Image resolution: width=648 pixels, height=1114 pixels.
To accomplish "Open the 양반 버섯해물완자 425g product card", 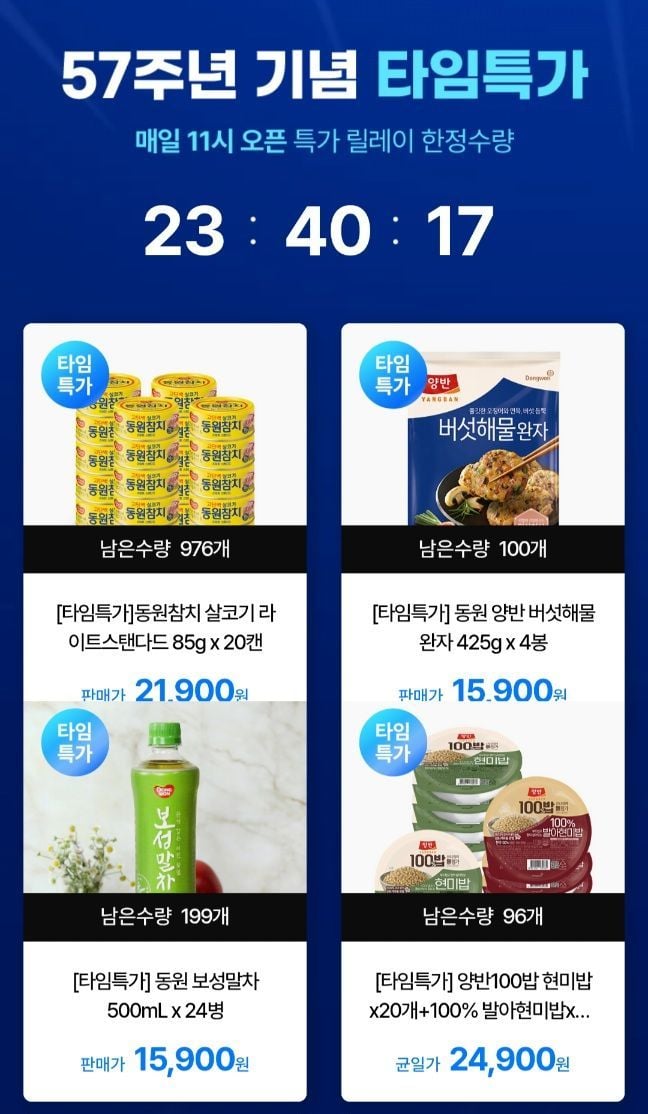I will pos(483,512).
